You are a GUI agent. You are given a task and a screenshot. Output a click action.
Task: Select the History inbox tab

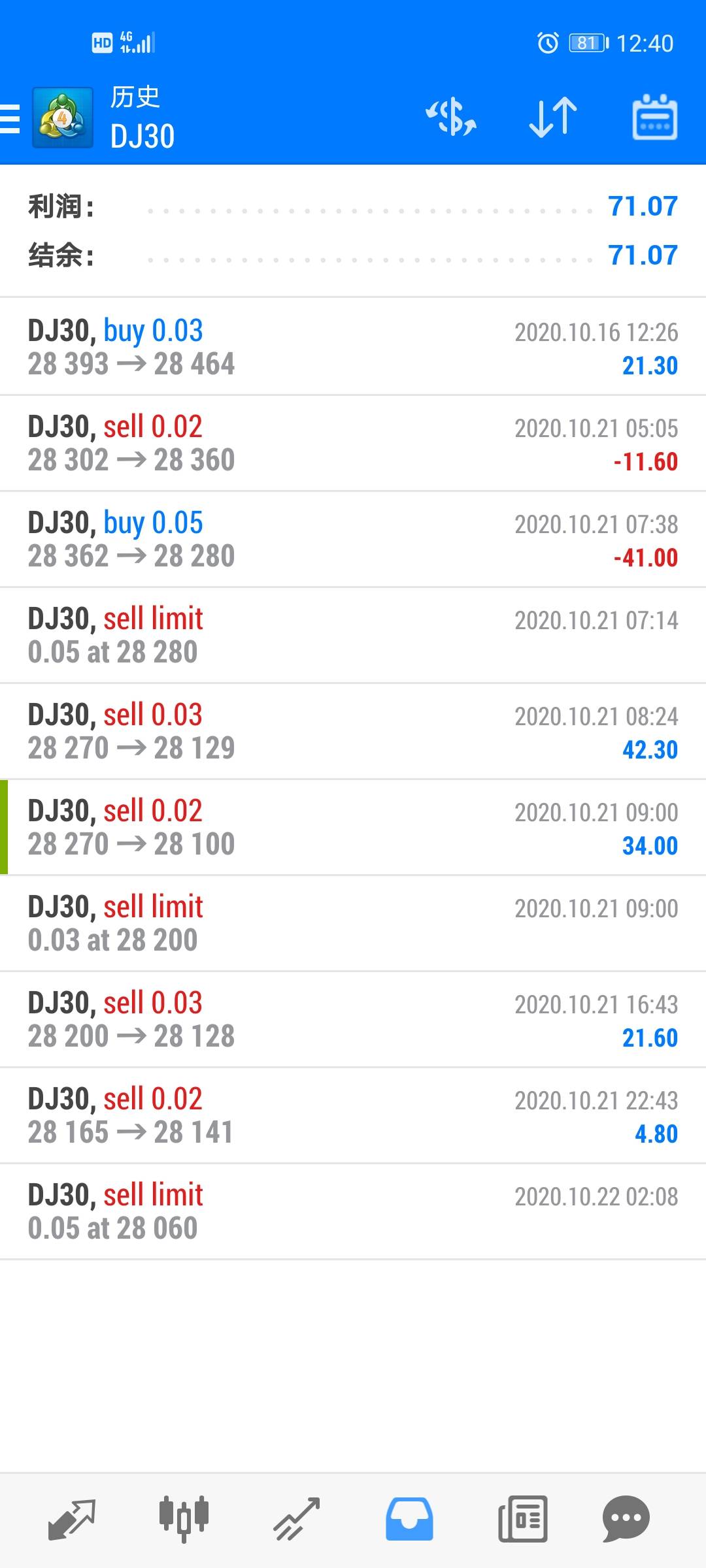[409, 1519]
